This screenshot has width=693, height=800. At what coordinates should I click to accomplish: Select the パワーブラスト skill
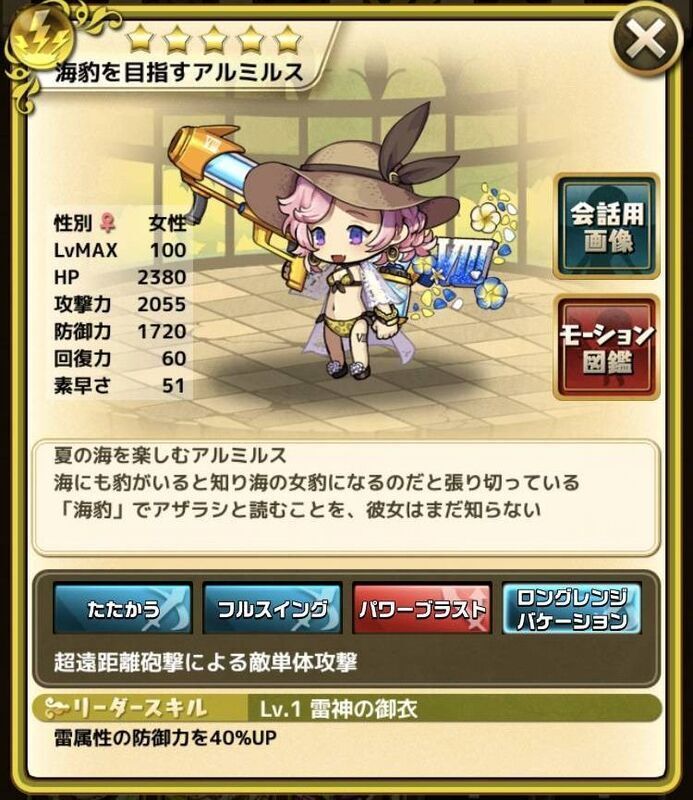pyautogui.click(x=421, y=609)
